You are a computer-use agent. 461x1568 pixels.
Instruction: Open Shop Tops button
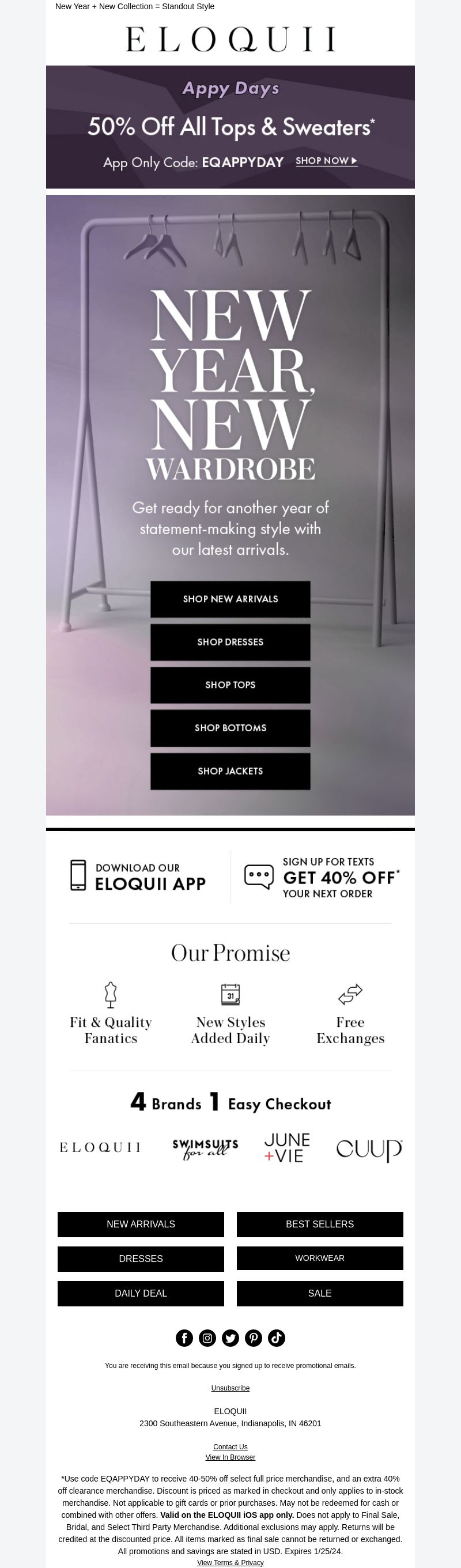(x=230, y=685)
